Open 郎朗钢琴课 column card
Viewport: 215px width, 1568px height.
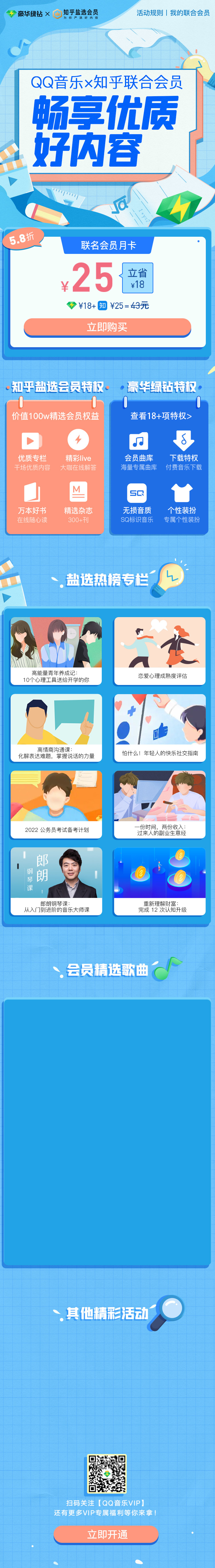(x=56, y=880)
